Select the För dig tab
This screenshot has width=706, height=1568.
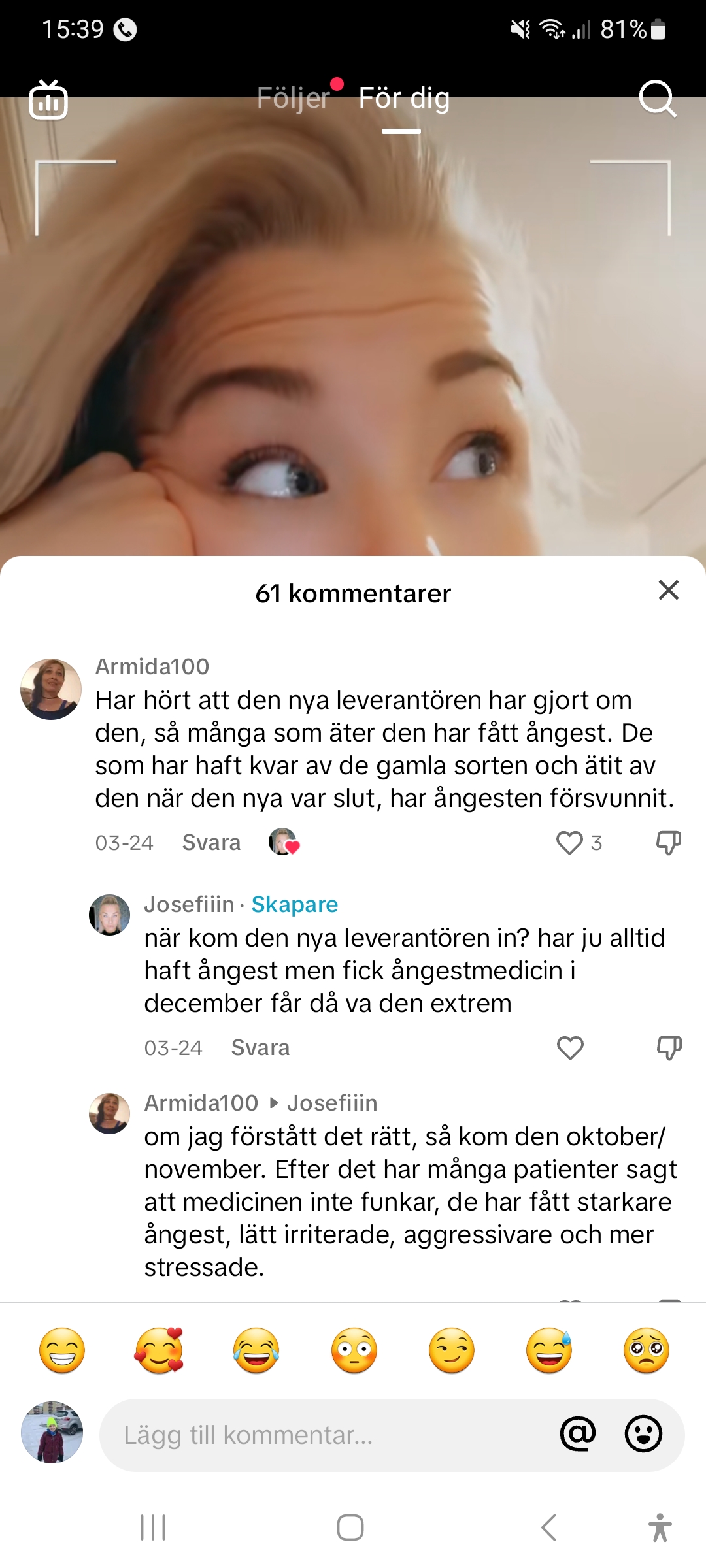point(404,98)
